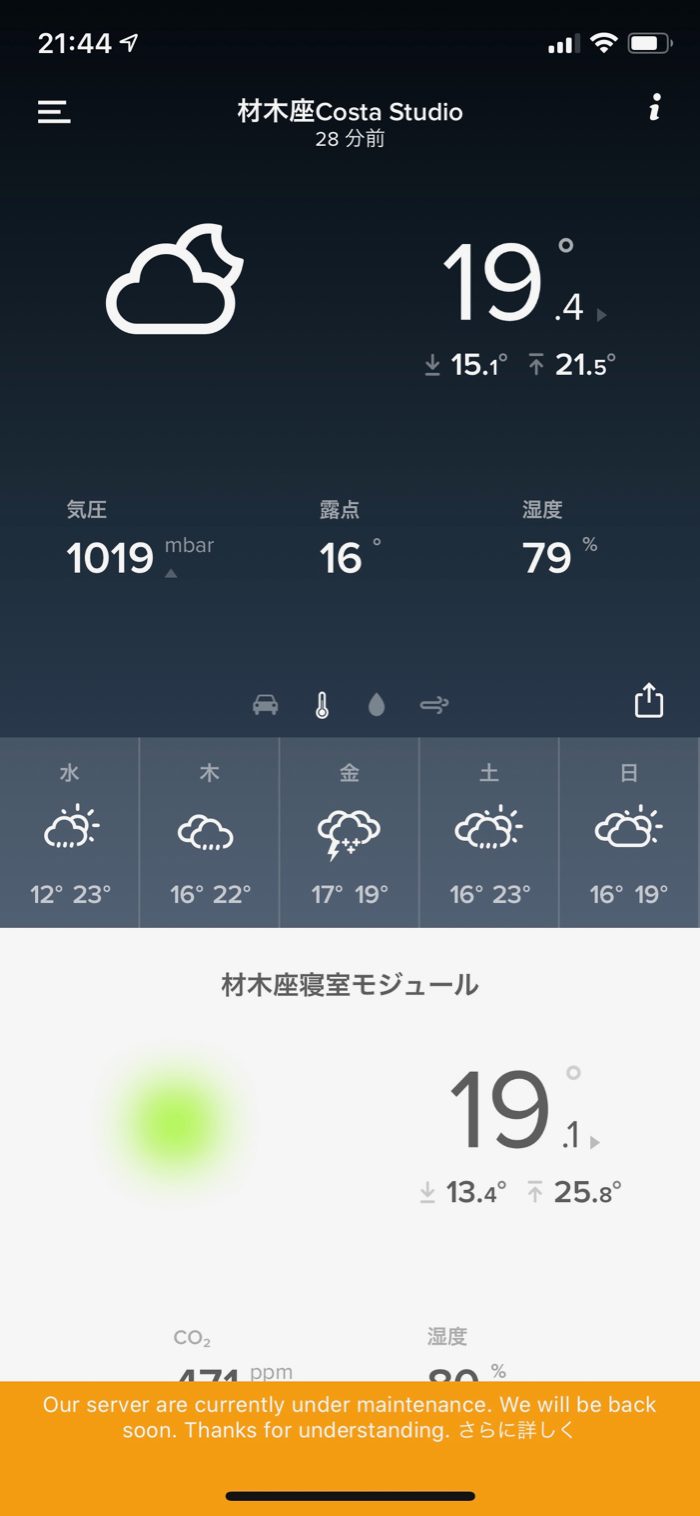Switch to the wind view

[x=434, y=706]
